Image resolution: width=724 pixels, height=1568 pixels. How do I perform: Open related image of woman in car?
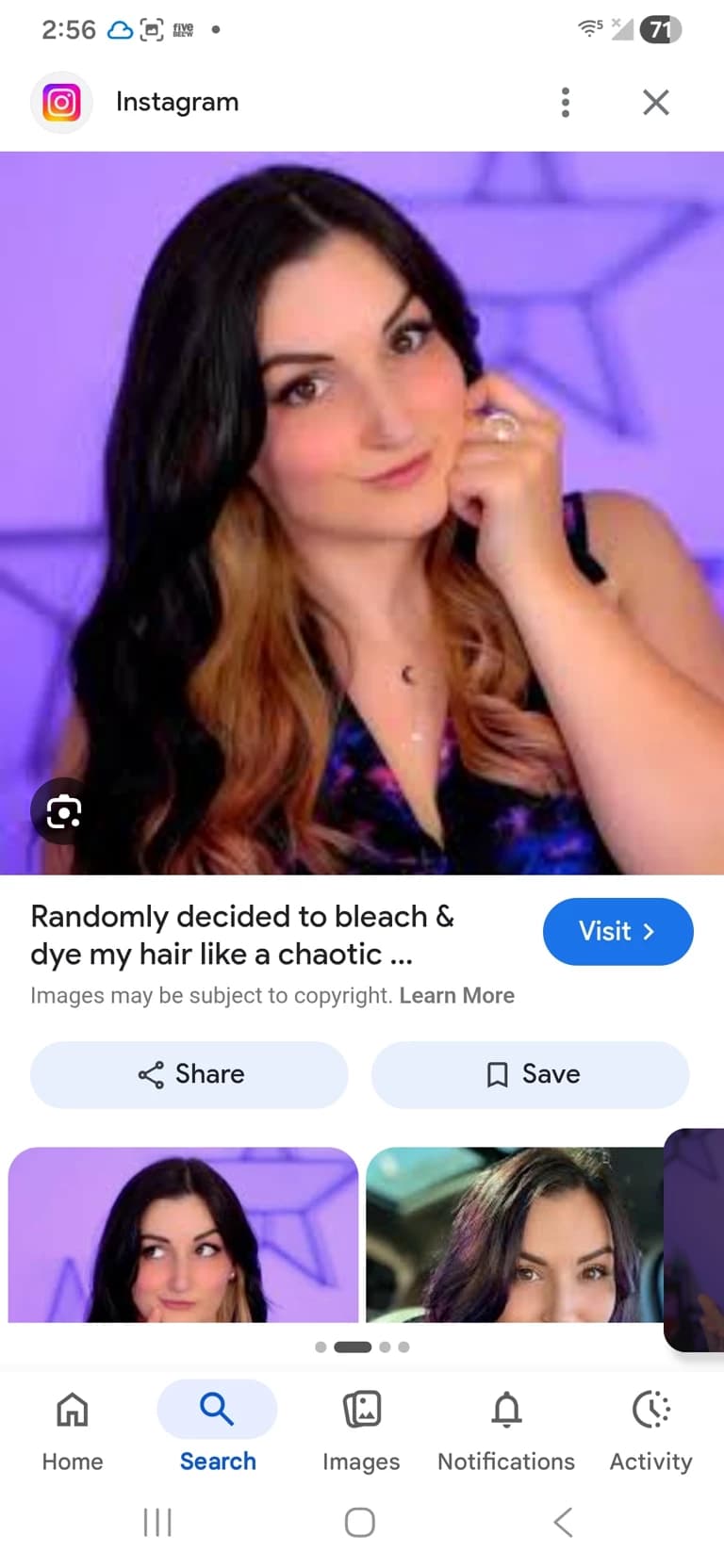(515, 1234)
